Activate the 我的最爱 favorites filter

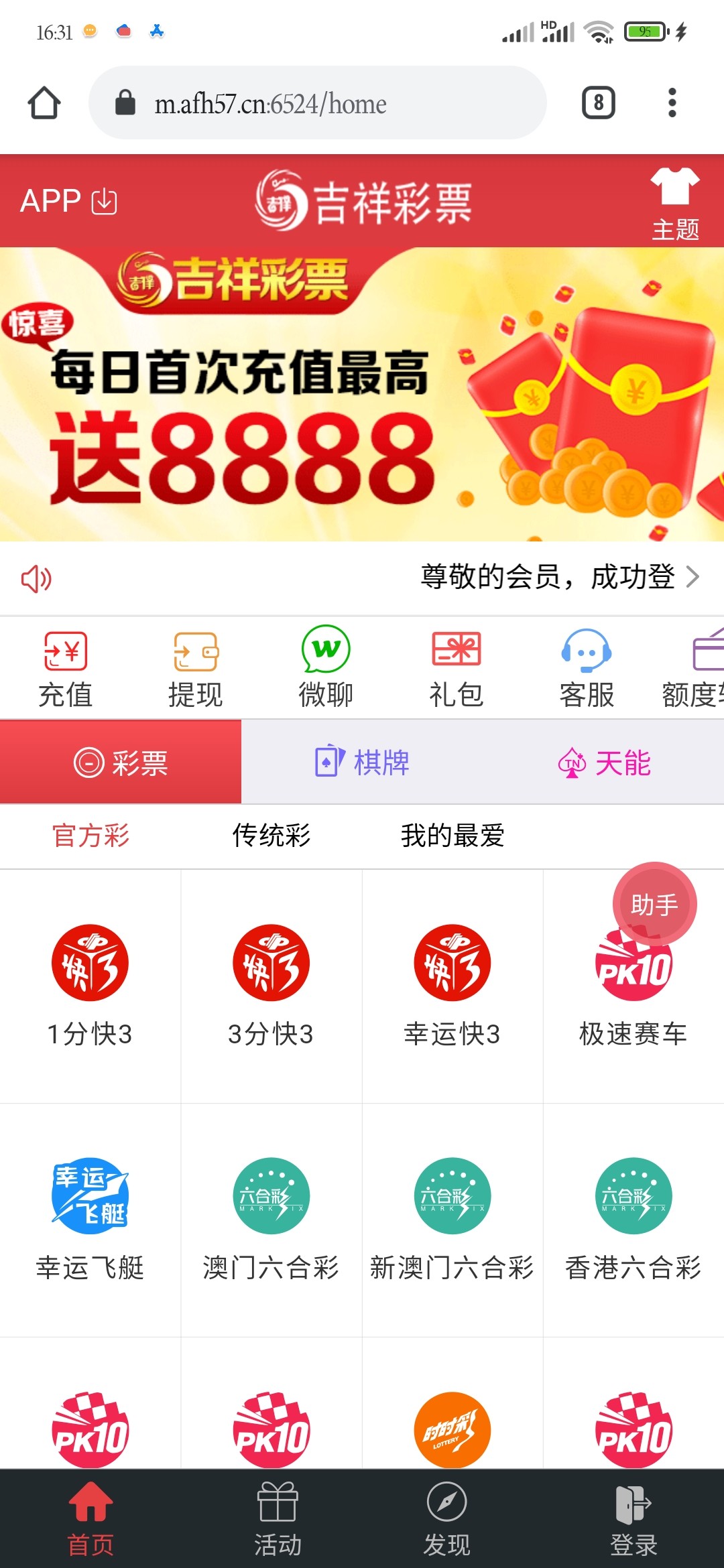tap(452, 836)
